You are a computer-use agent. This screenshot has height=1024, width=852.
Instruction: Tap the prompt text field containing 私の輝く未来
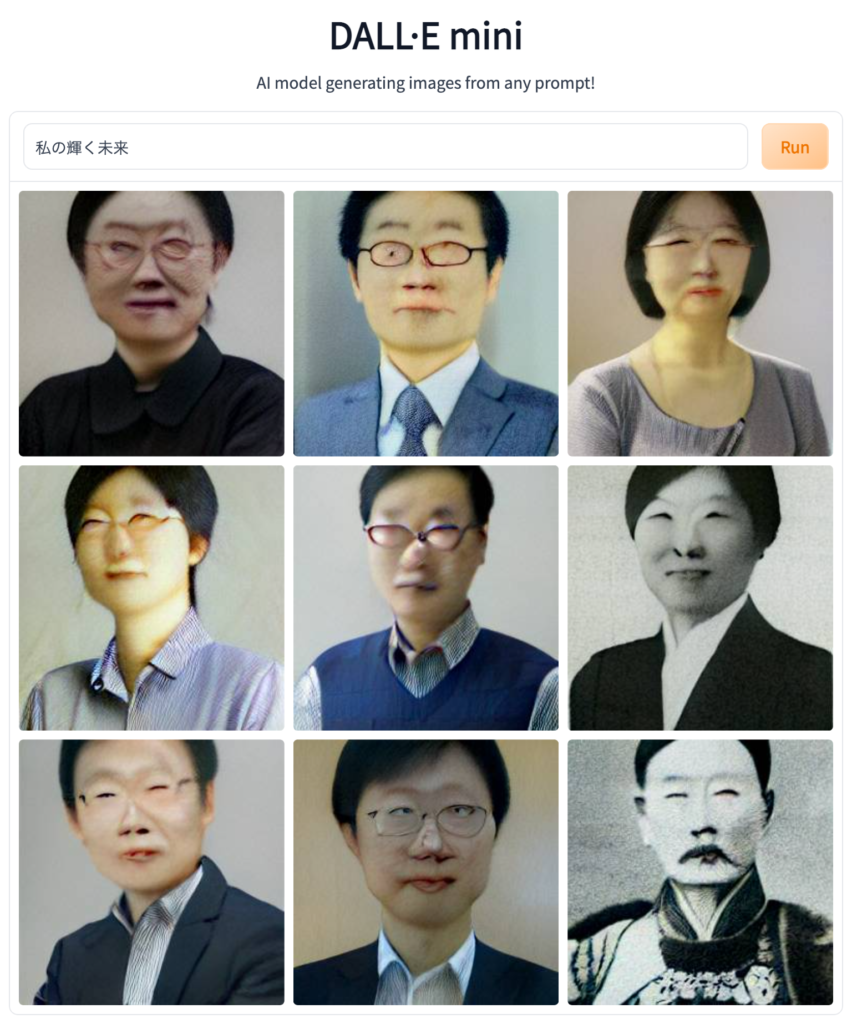pos(385,147)
